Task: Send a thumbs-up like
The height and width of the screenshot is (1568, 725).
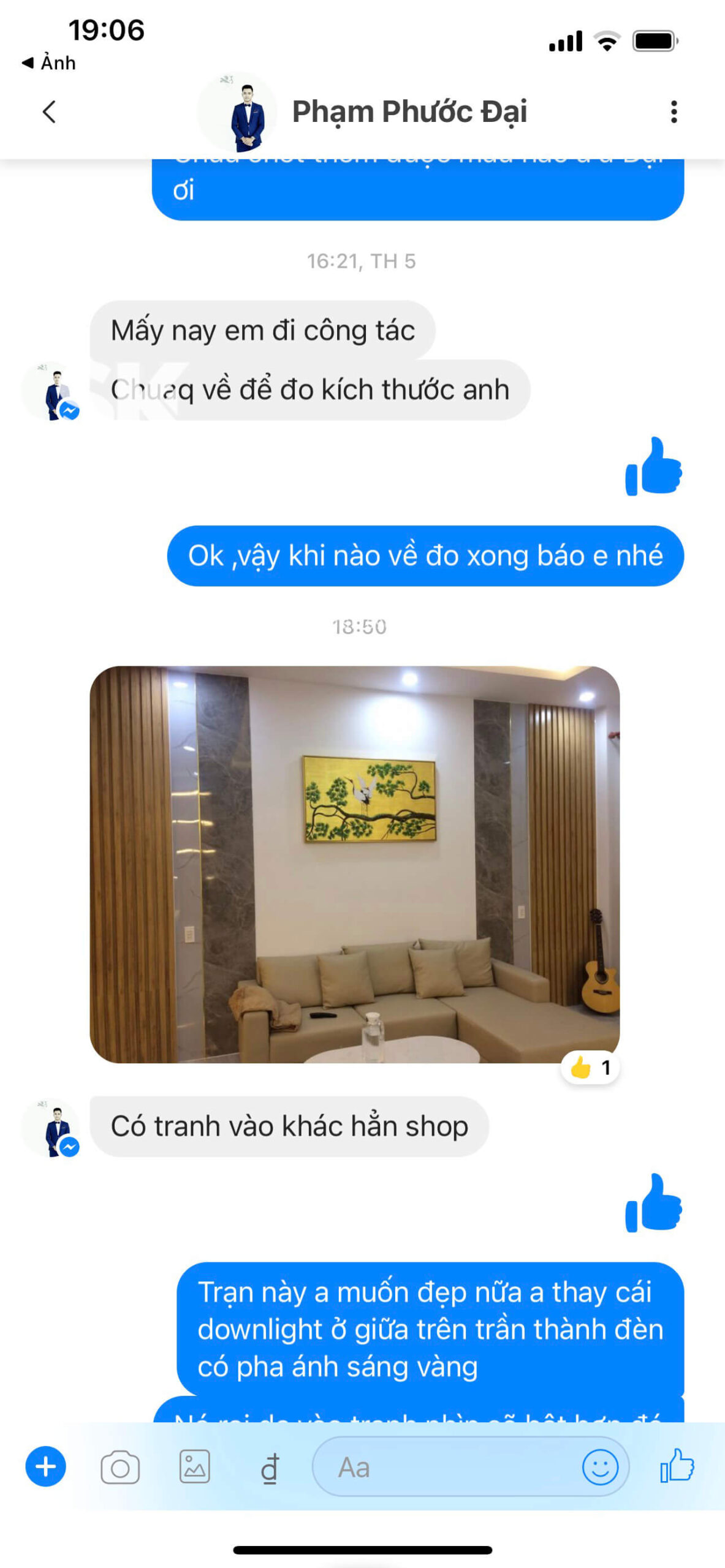Action: [x=677, y=1466]
